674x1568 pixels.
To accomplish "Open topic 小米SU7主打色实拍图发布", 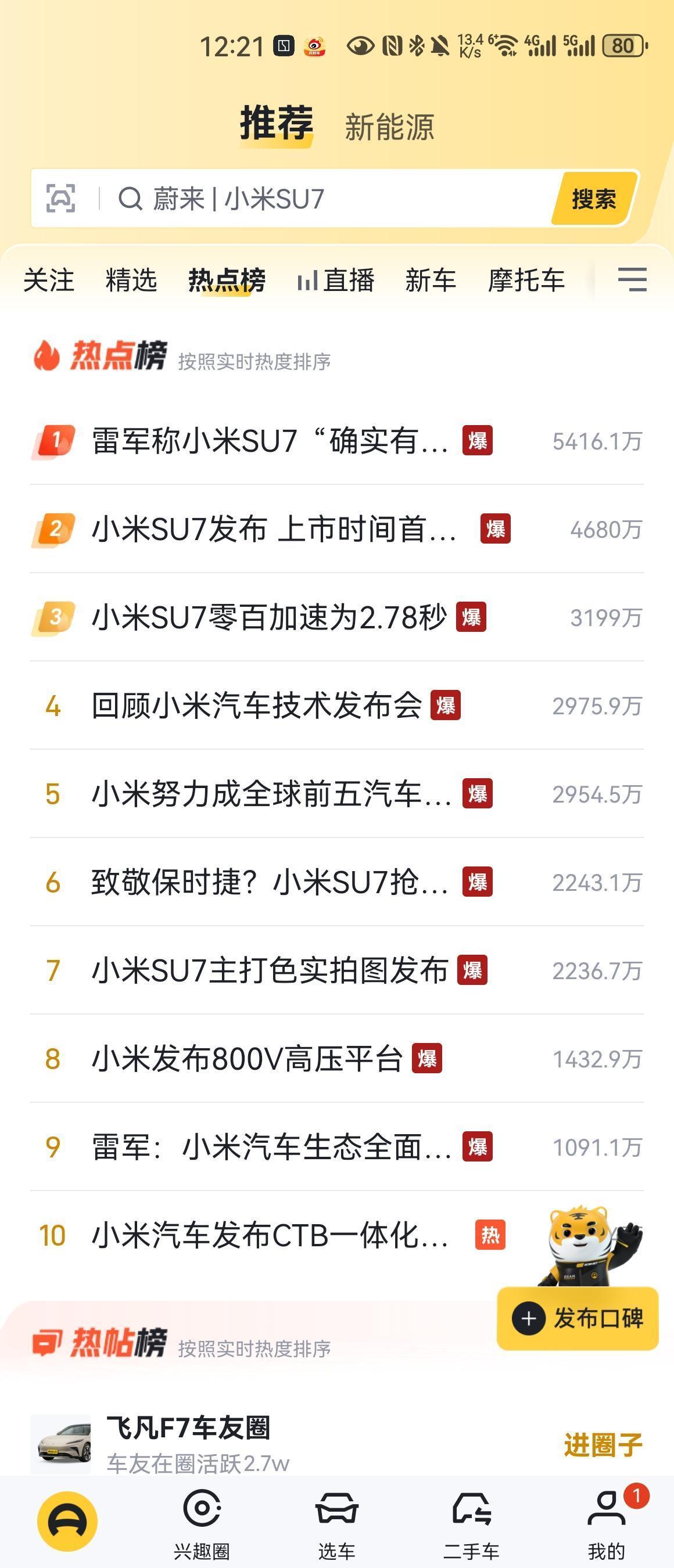I will coord(270,970).
